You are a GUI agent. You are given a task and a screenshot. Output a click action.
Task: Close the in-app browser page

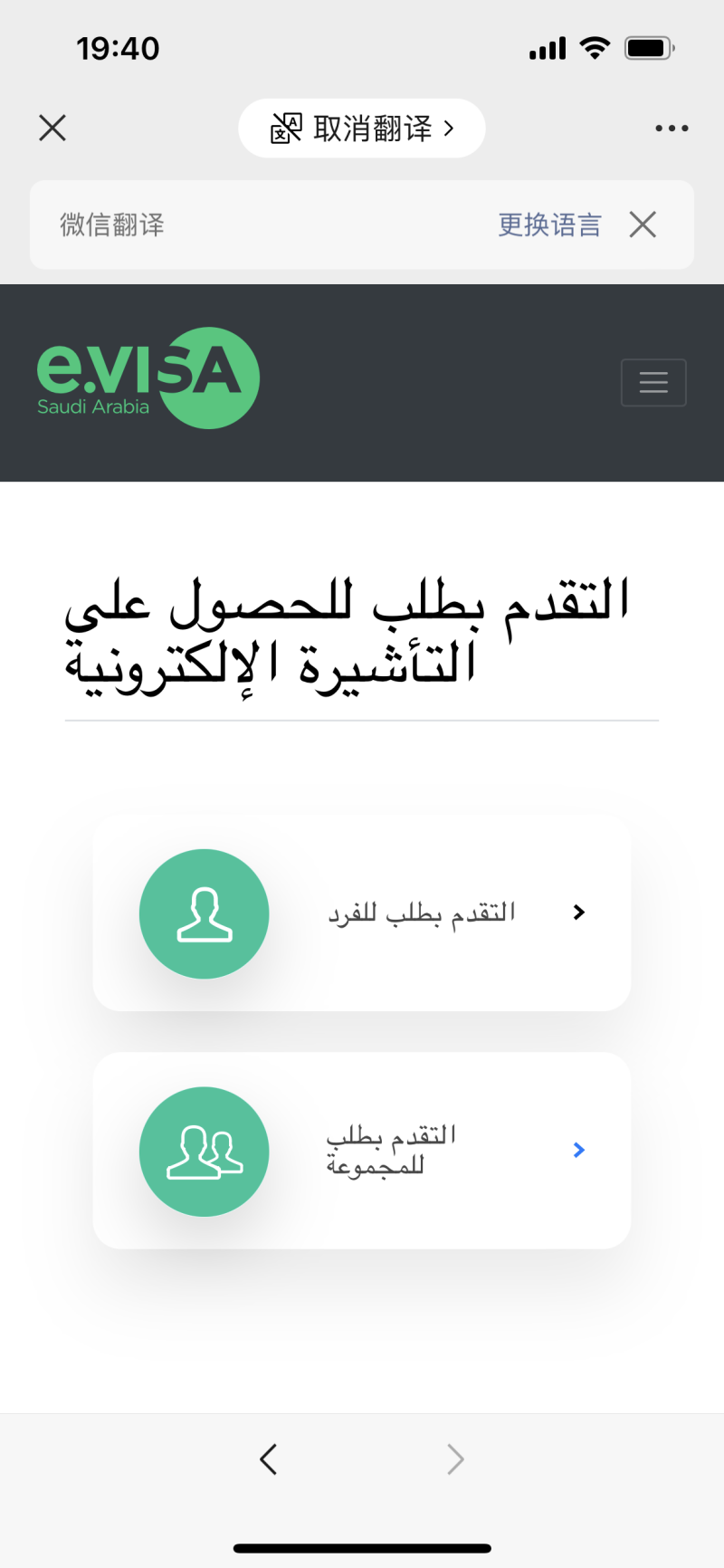[52, 128]
